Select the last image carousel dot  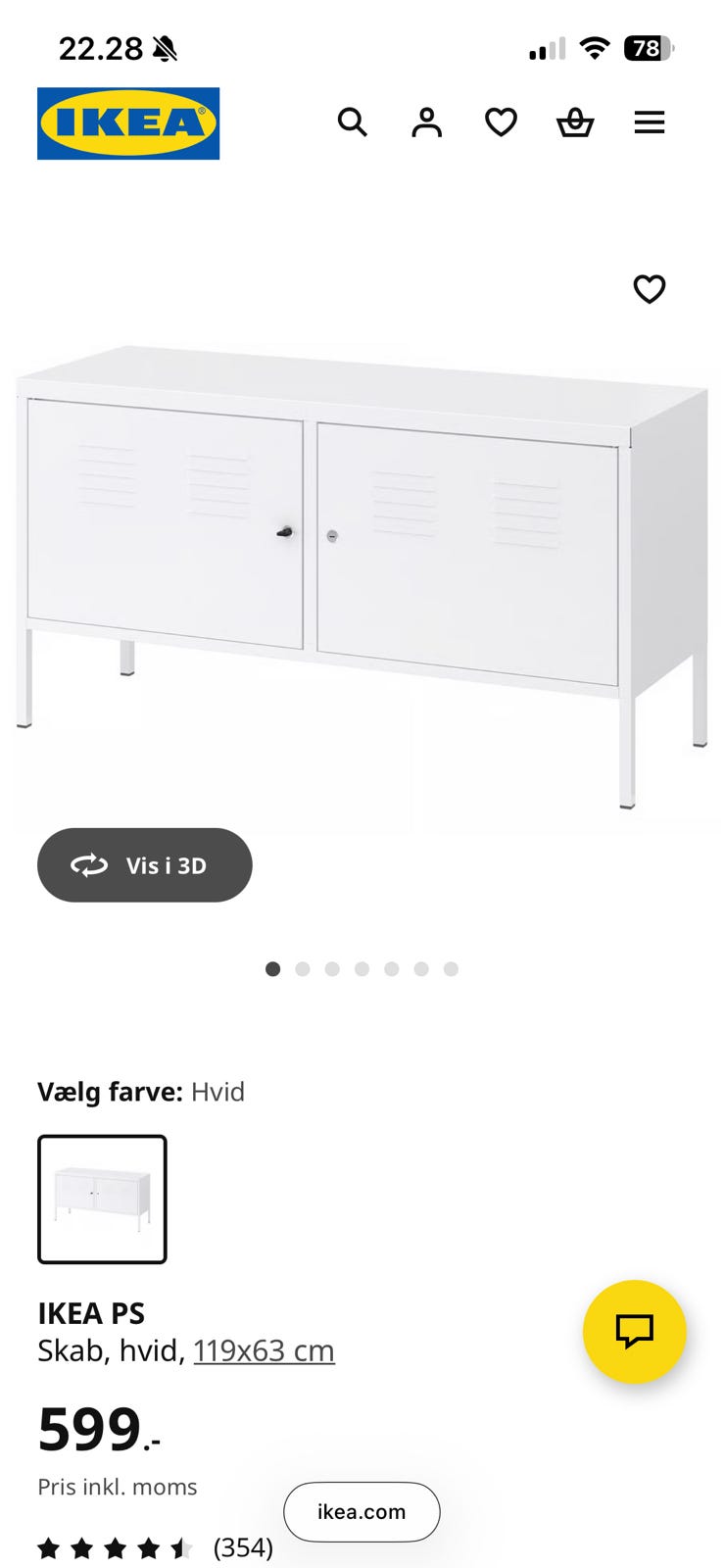451,968
